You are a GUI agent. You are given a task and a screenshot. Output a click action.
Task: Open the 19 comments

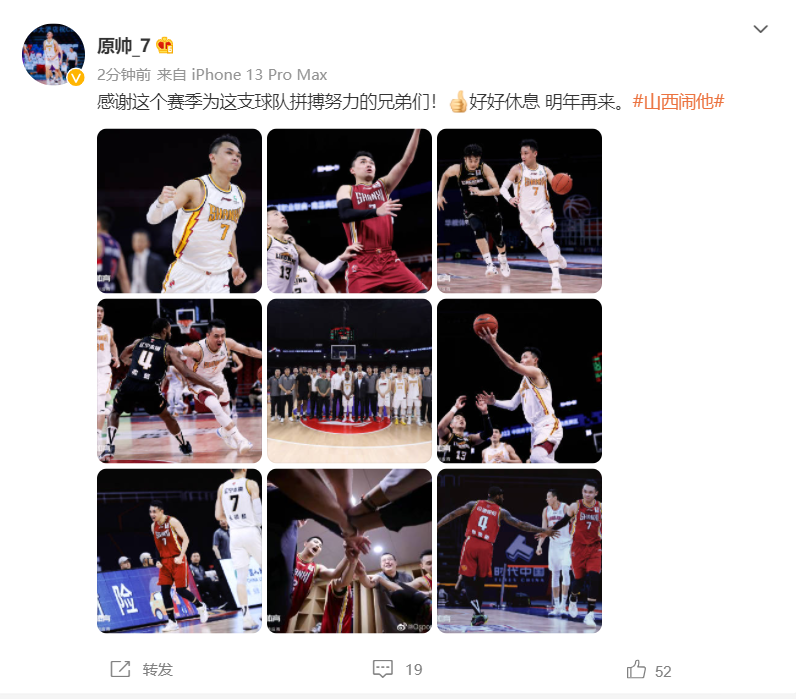pyautogui.click(x=397, y=669)
